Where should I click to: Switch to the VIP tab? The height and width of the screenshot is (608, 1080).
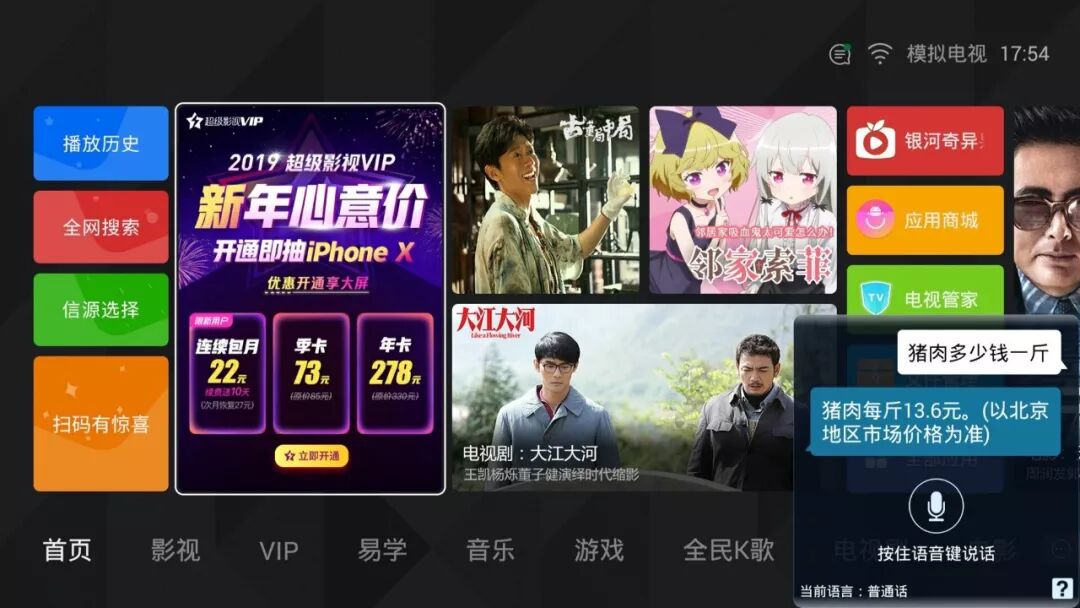[279, 551]
